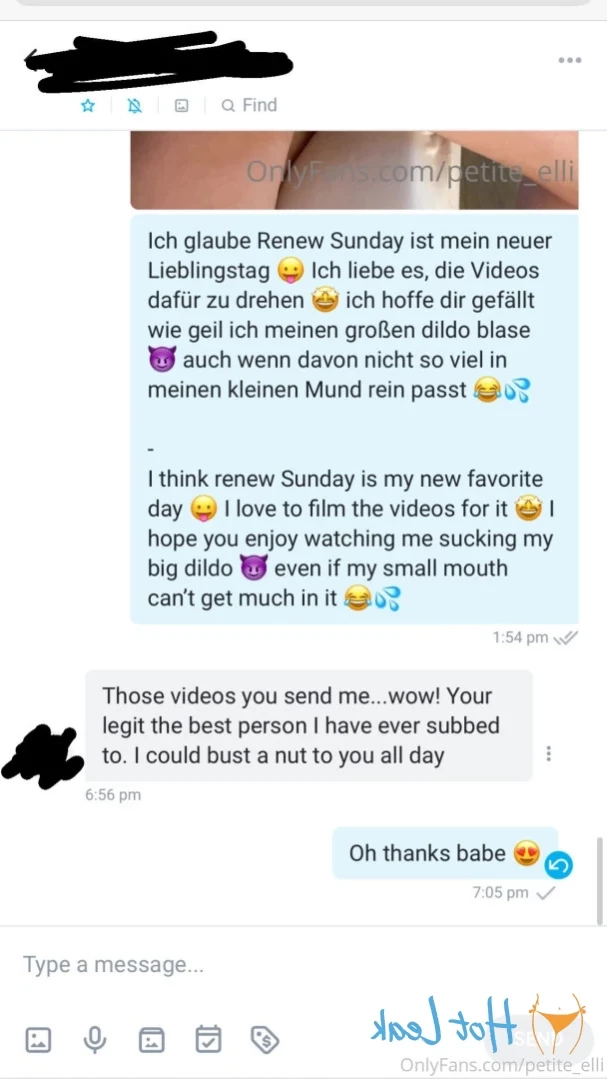Open options dots beside the received message
The height and width of the screenshot is (1079, 607).
click(x=549, y=754)
